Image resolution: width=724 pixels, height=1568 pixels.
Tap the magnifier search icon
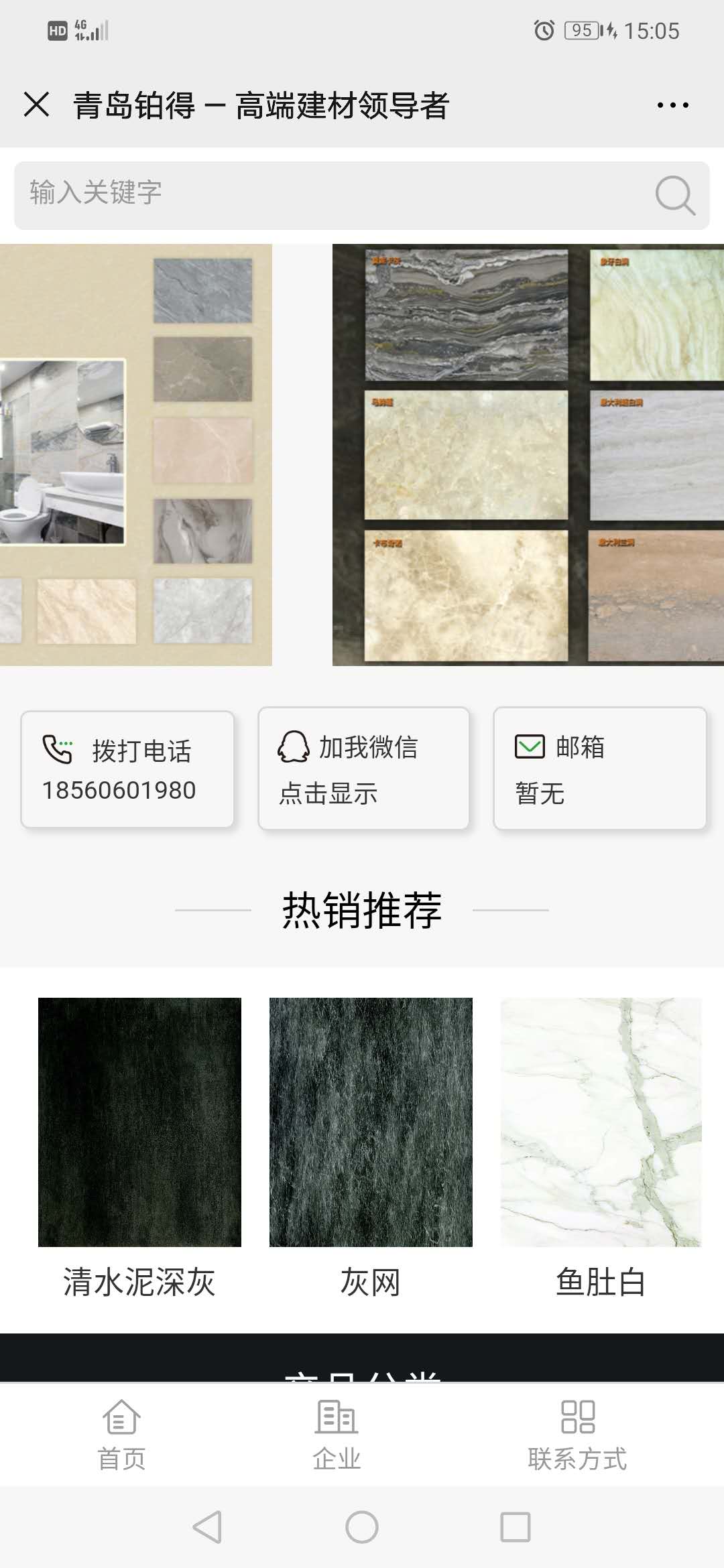[674, 195]
